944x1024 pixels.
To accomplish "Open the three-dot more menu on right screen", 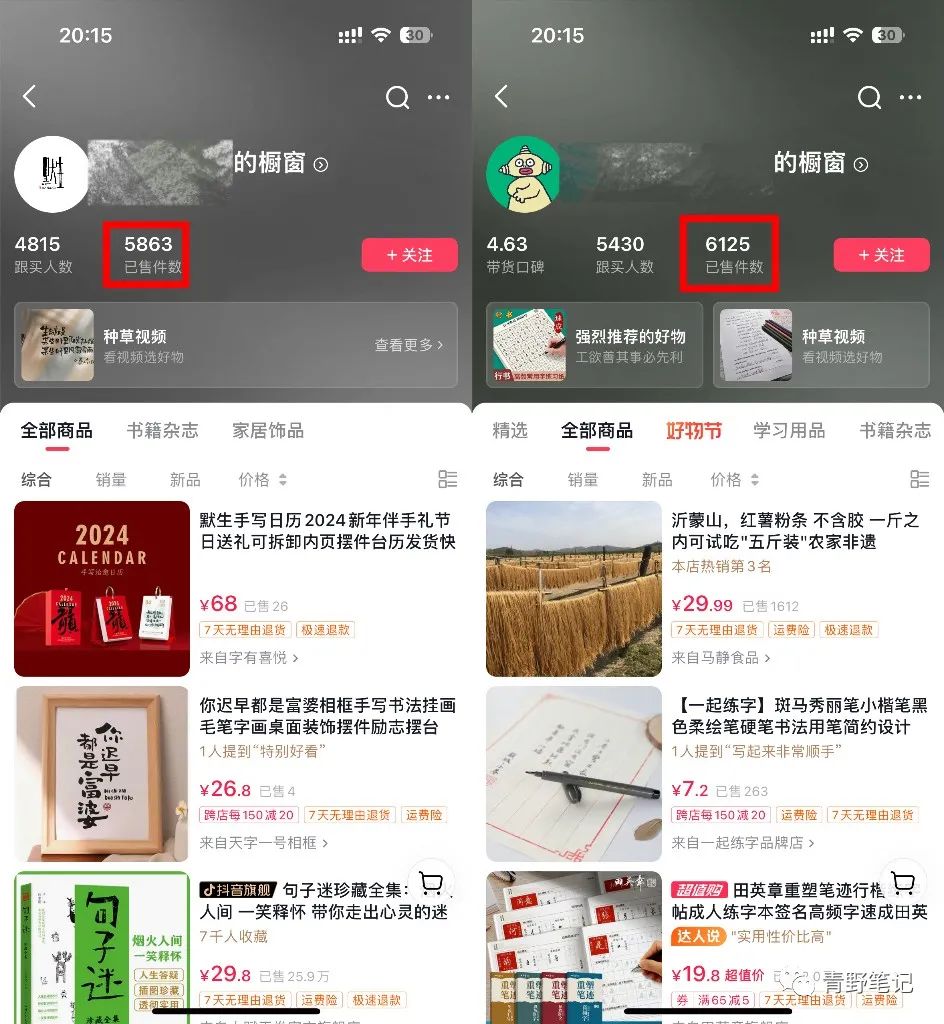I will point(911,97).
